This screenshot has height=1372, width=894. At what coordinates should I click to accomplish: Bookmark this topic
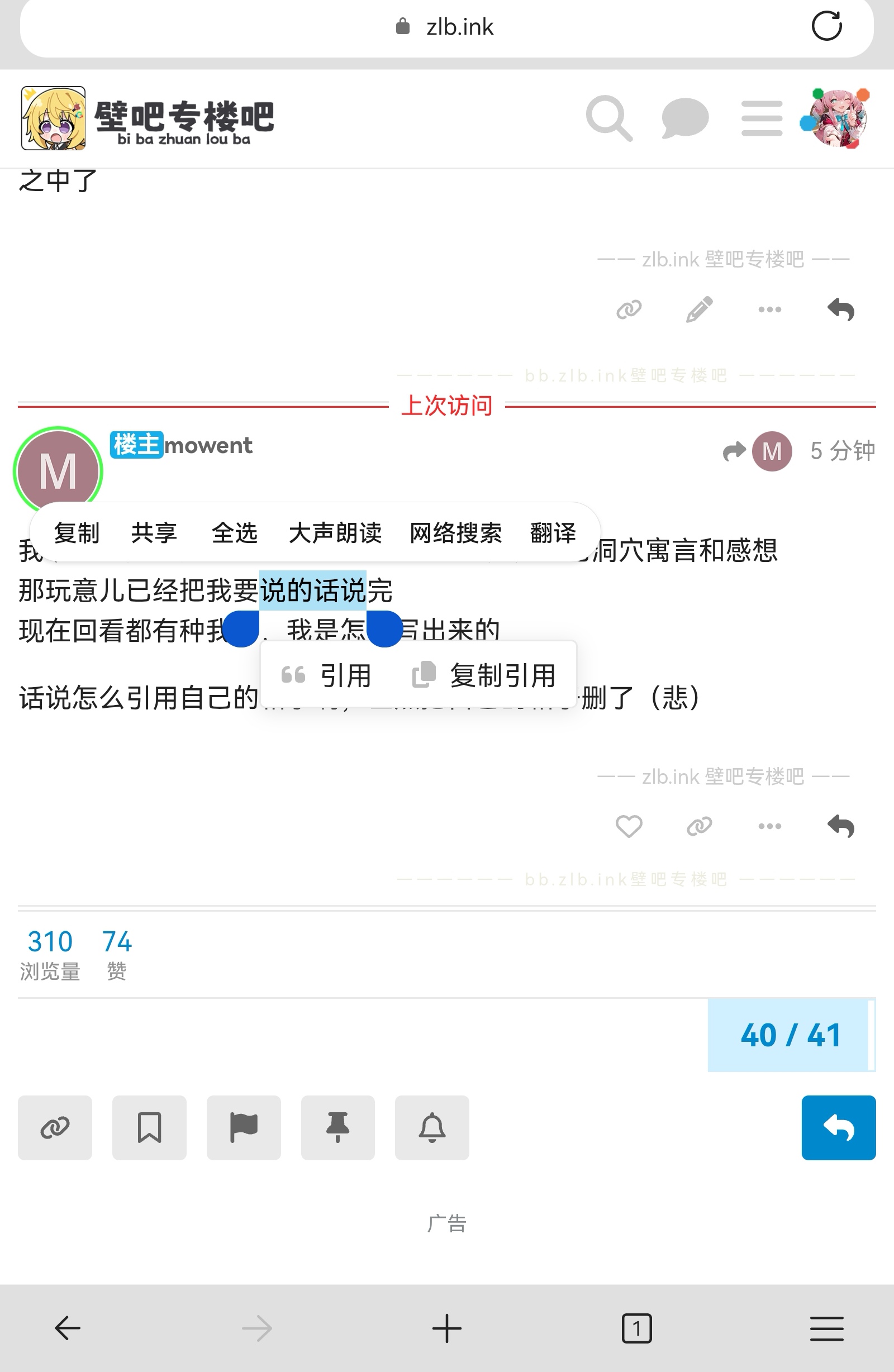click(149, 1127)
